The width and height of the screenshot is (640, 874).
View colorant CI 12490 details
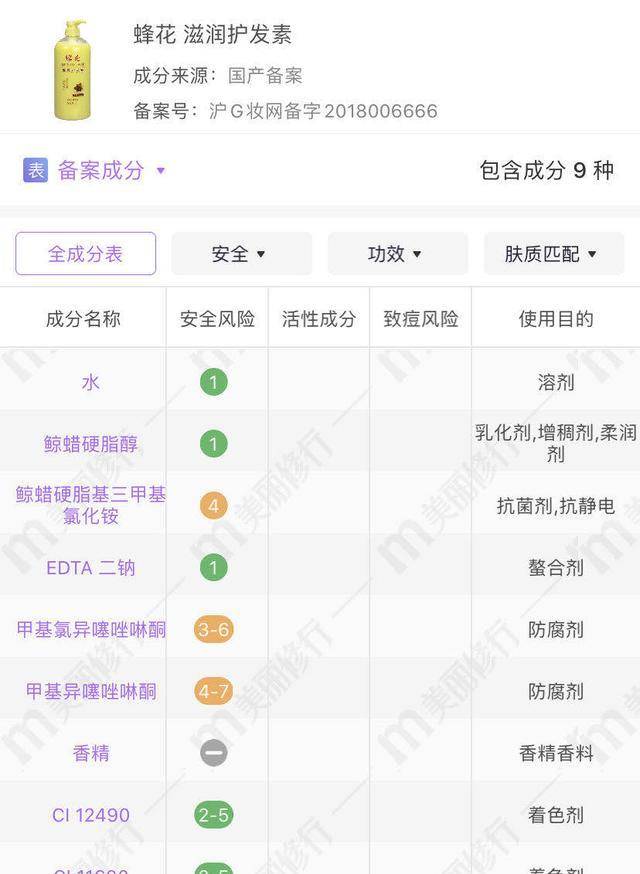coord(91,815)
